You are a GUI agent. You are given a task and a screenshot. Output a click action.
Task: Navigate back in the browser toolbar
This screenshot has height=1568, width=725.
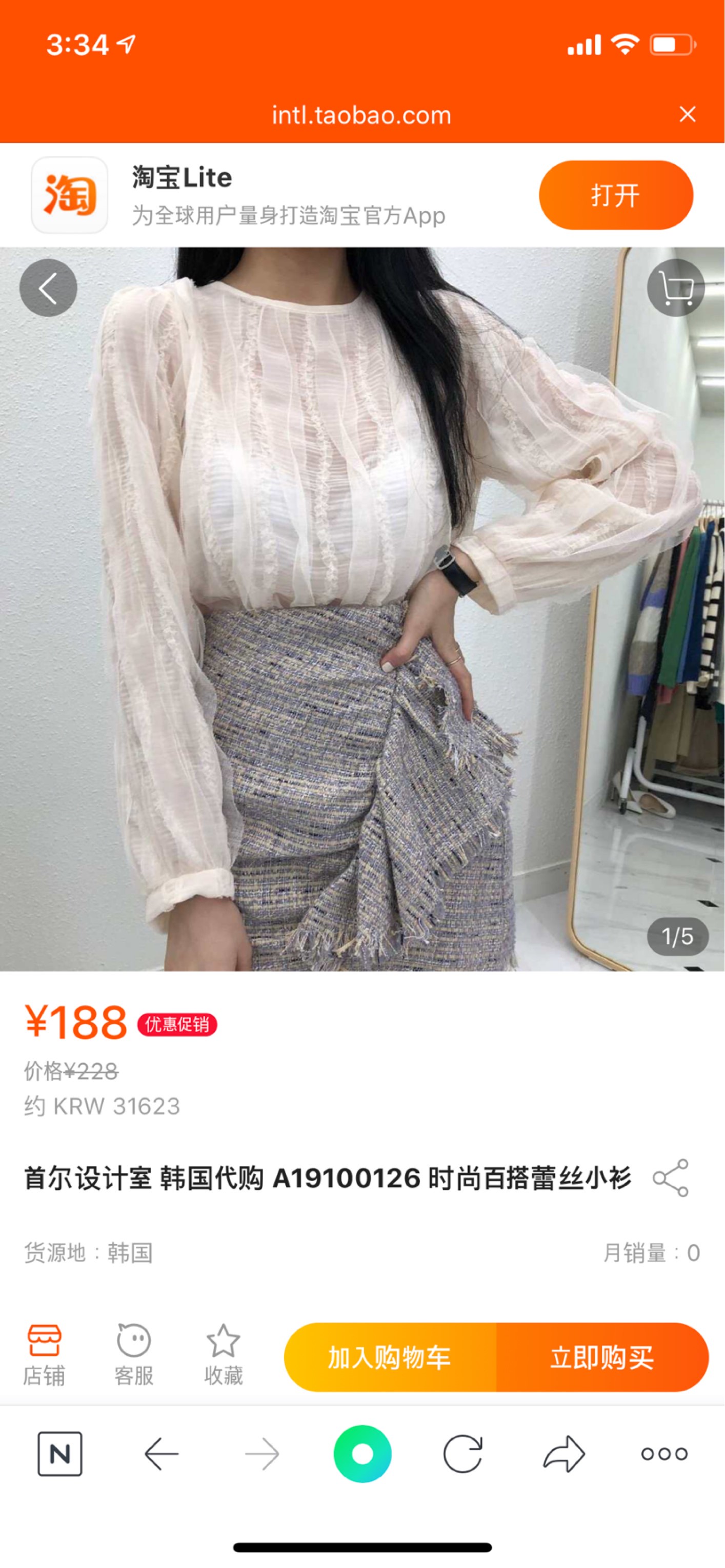click(x=162, y=1454)
